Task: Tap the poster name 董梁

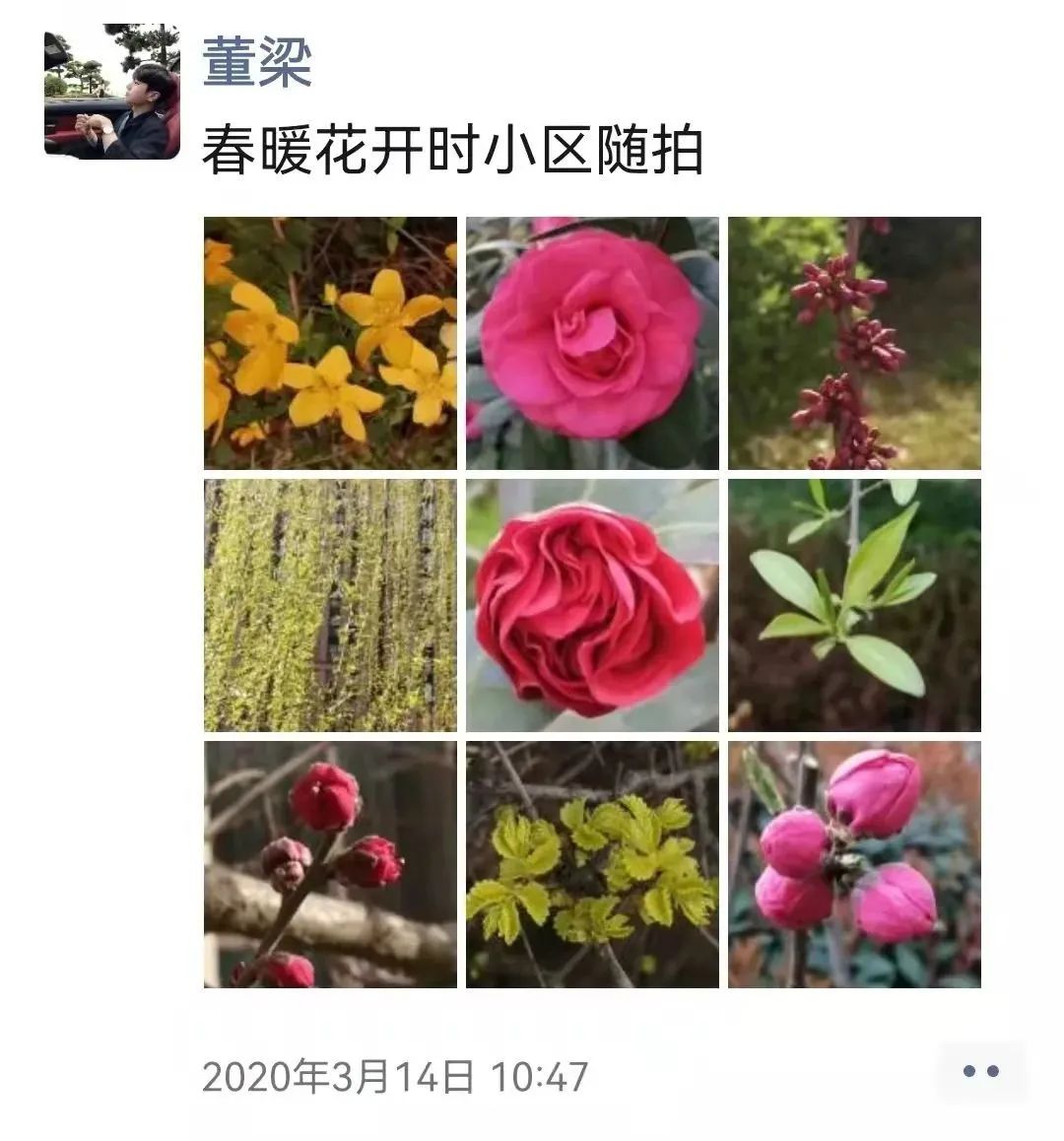Action: coord(256,62)
